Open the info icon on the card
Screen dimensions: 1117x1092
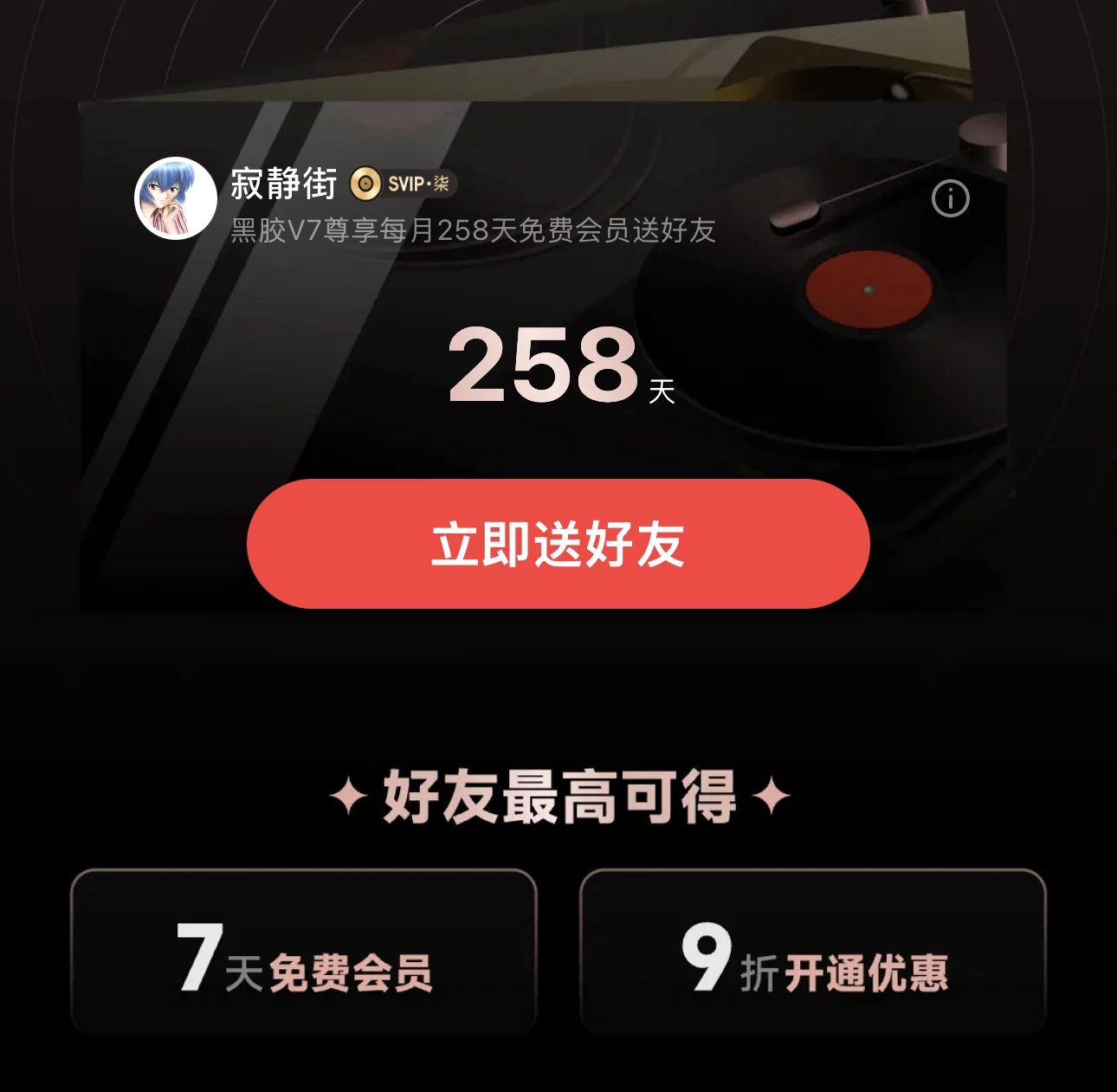point(950,199)
